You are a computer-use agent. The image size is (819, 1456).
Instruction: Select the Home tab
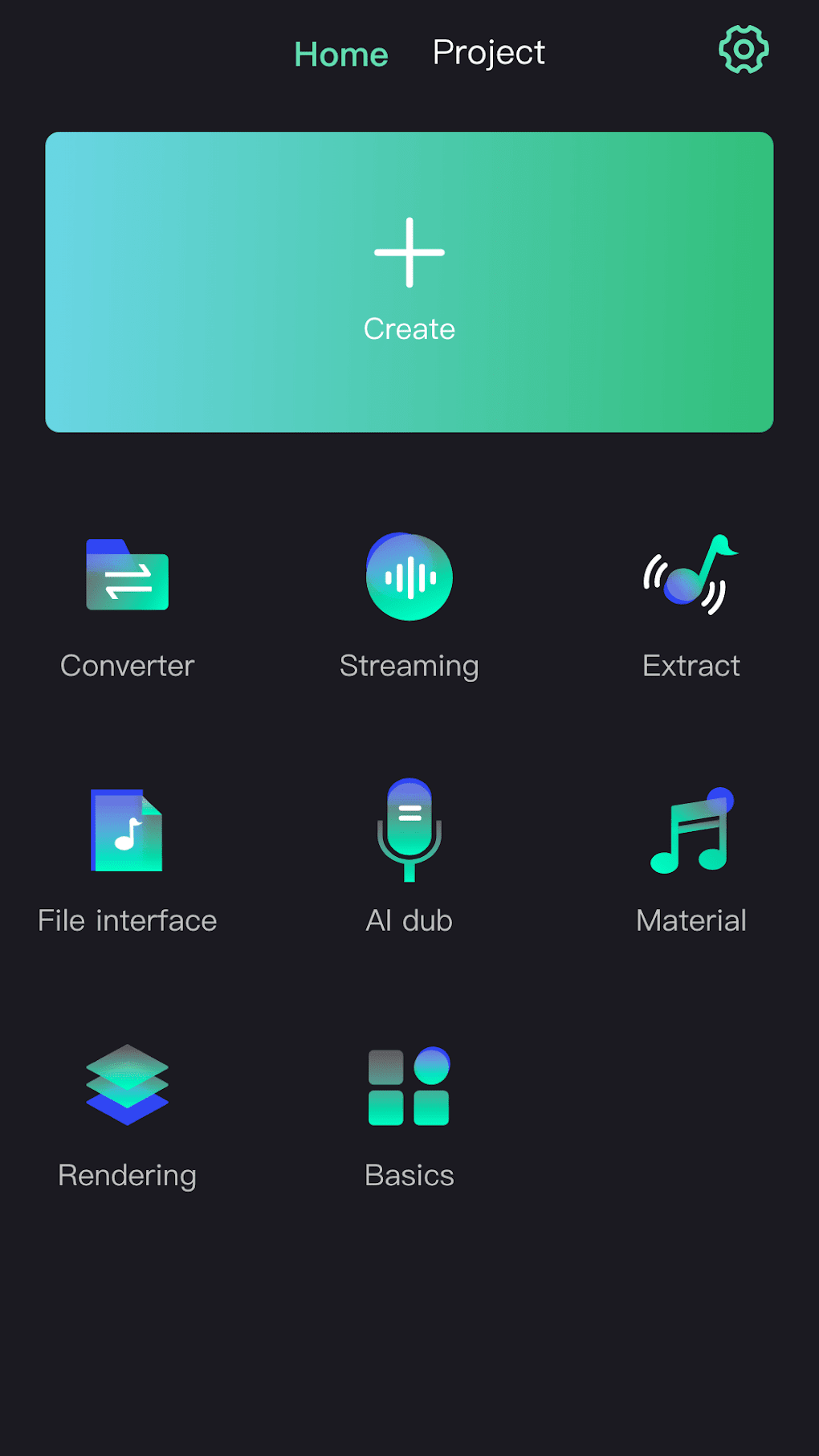point(341,55)
